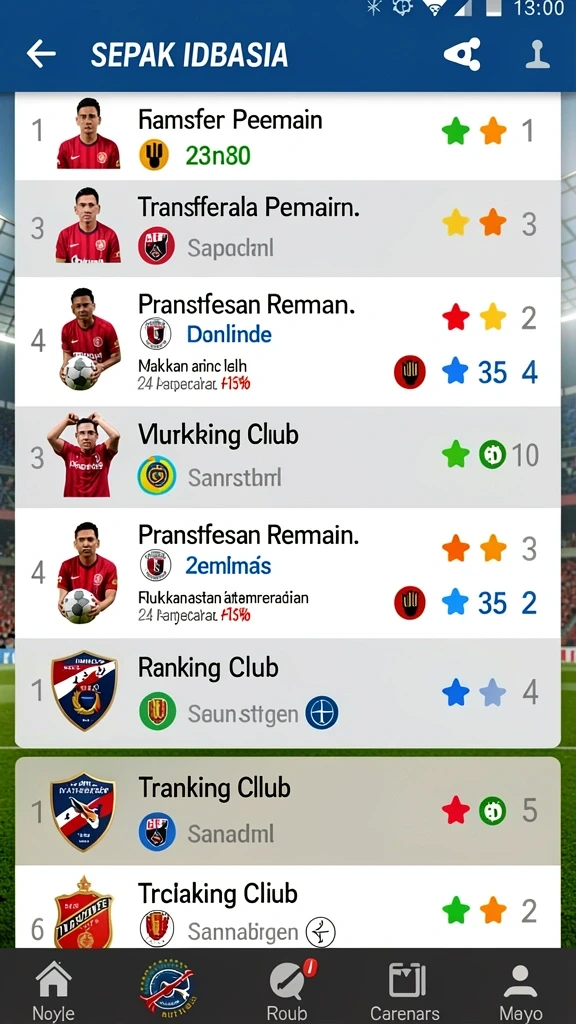
Task: Open the Ramsfer Peemain row
Action: click(x=287, y=136)
